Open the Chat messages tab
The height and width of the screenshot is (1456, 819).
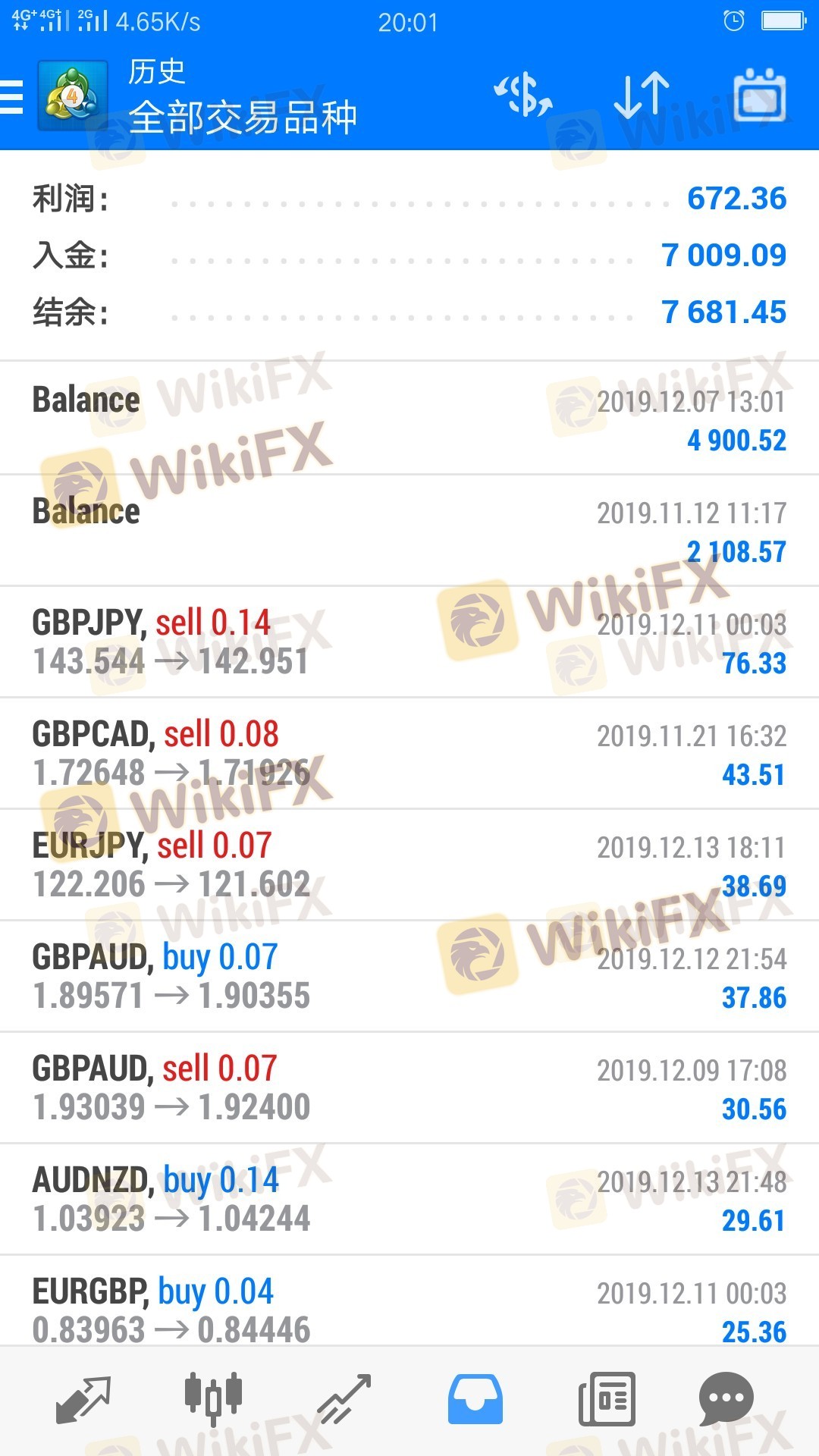pos(726,1399)
